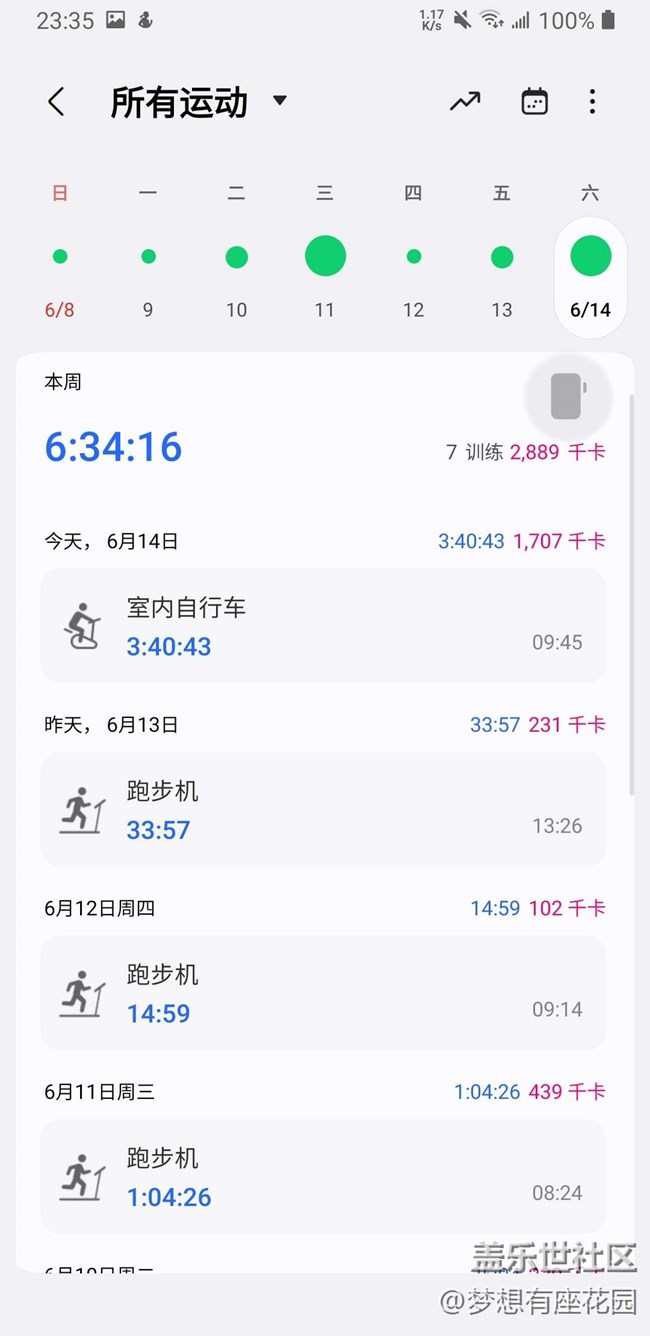Open the three-dot overflow menu

[x=592, y=102]
